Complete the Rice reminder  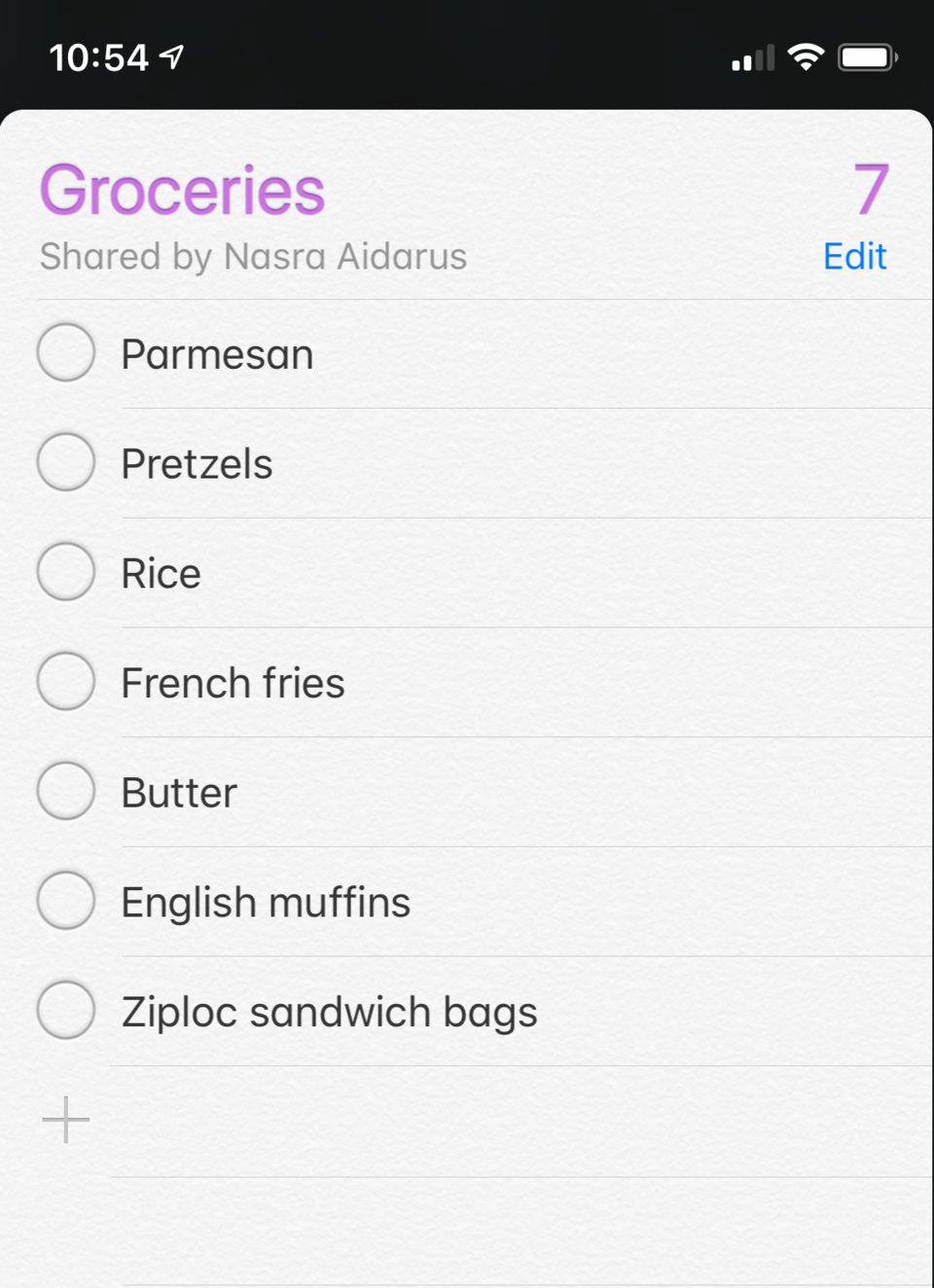[66, 572]
